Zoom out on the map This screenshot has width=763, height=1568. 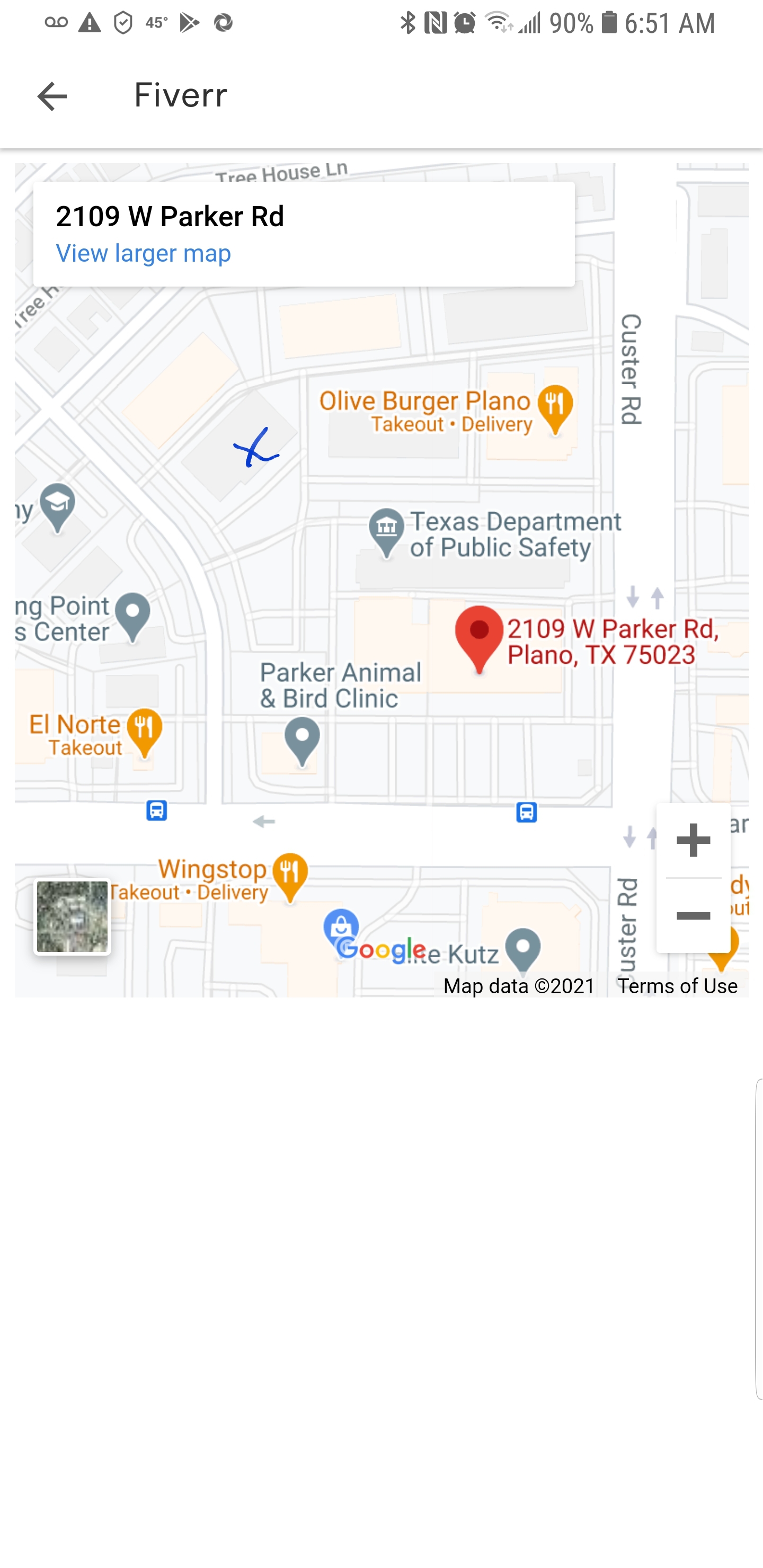[693, 916]
